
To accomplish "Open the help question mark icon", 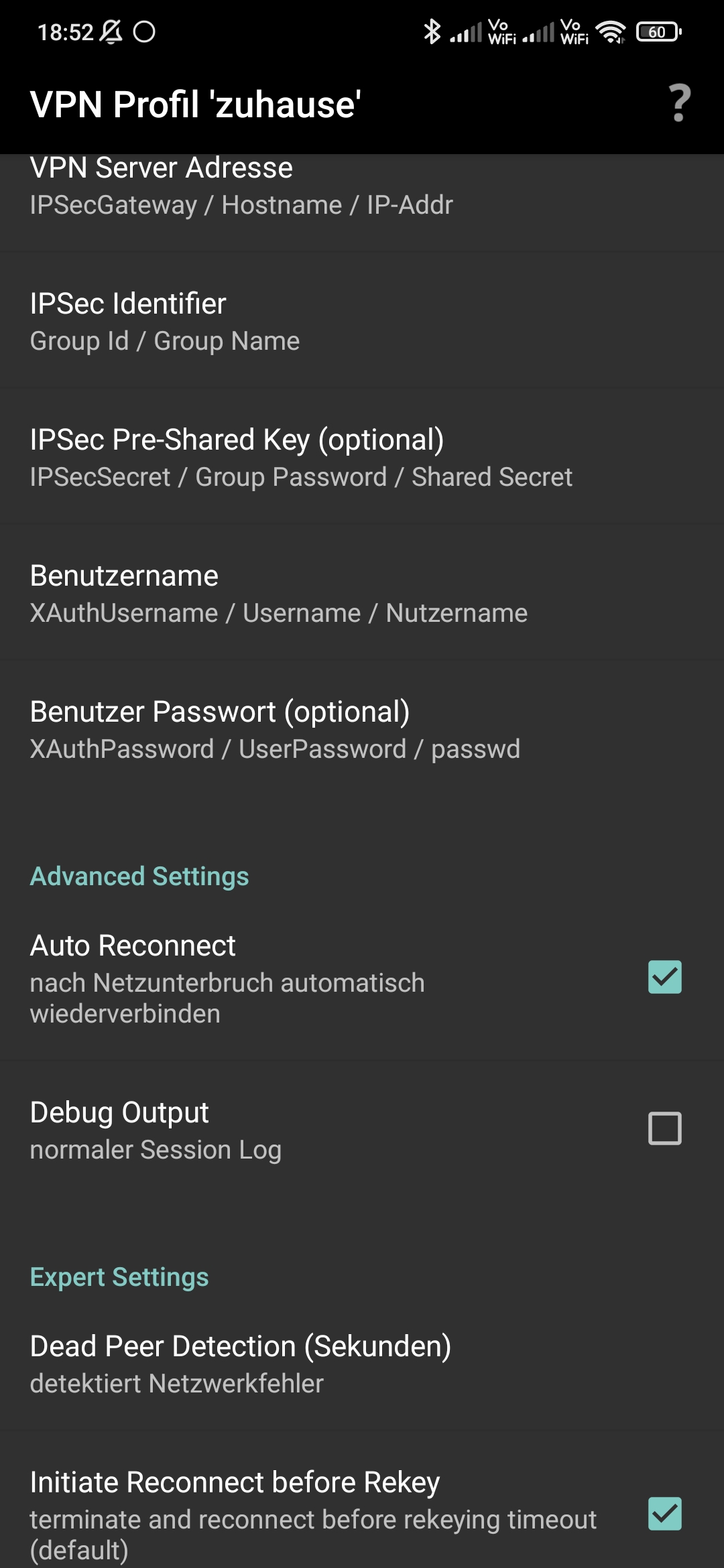I will pyautogui.click(x=680, y=103).
